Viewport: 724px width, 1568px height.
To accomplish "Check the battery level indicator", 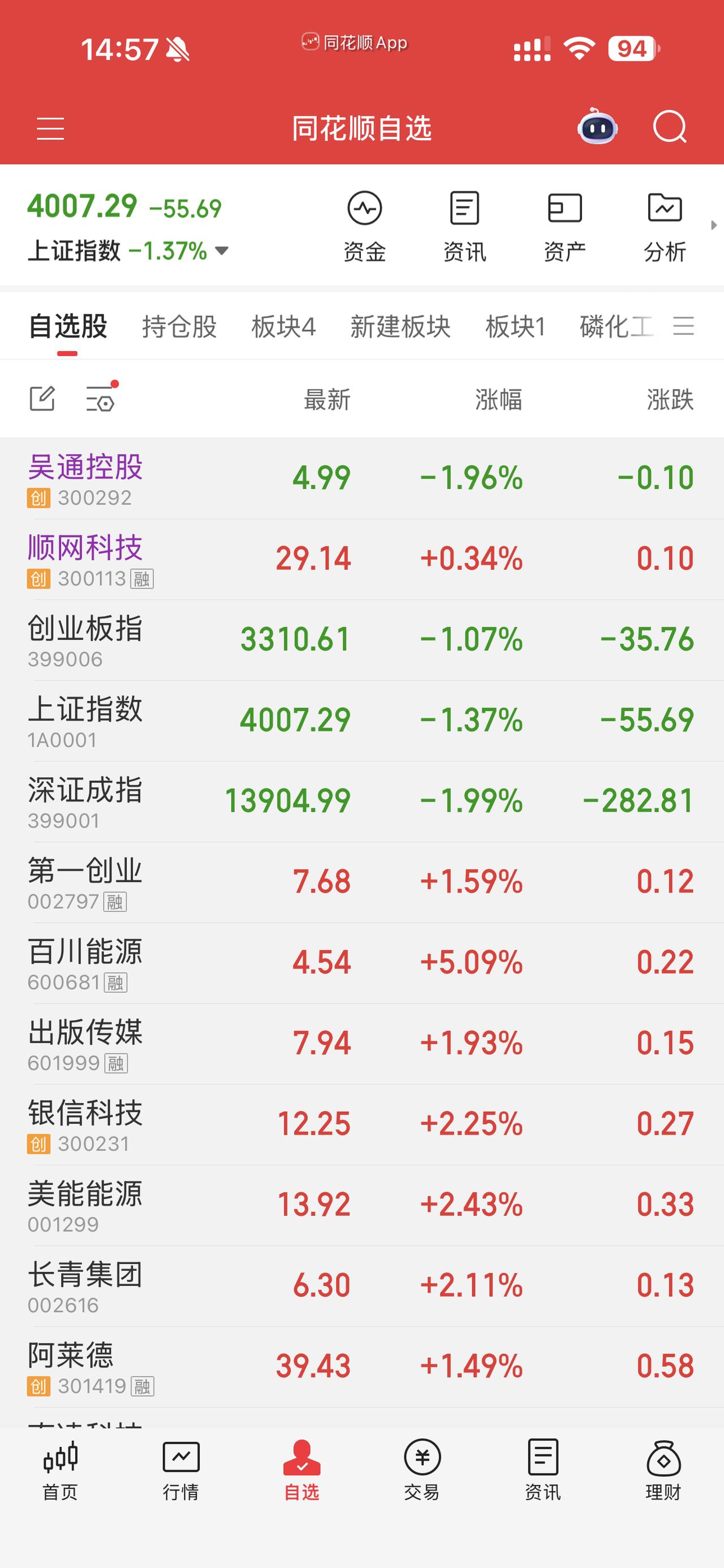I will pos(631,48).
